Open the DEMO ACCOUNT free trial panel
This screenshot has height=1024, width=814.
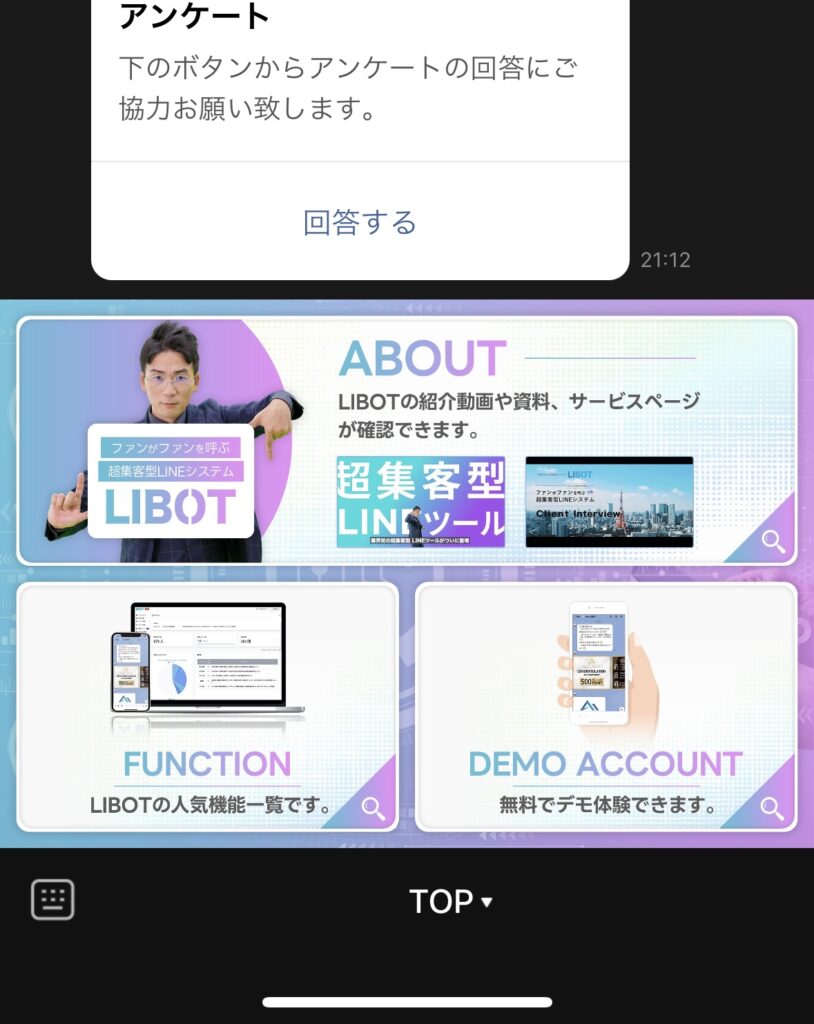(605, 706)
